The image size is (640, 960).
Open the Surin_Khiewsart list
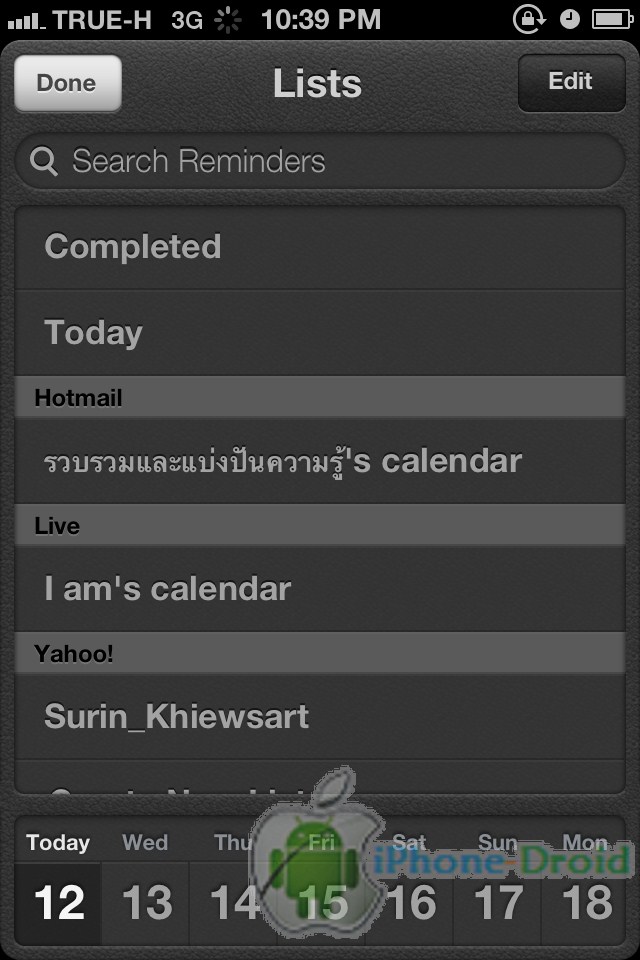point(320,716)
